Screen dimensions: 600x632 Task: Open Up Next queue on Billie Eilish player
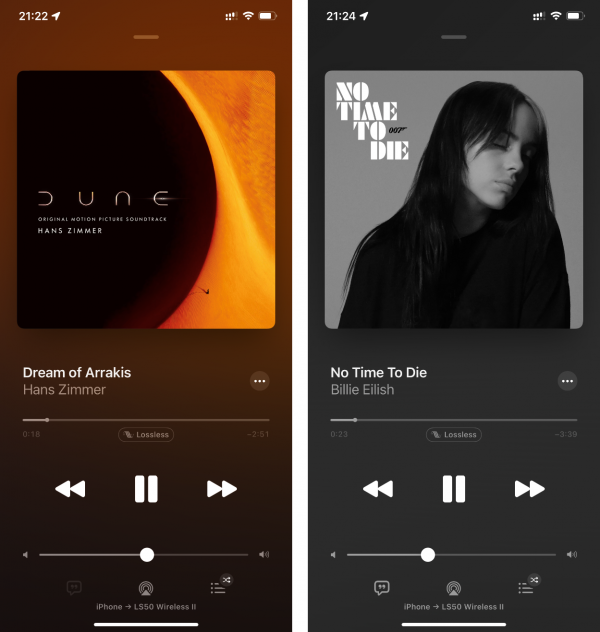pos(526,588)
